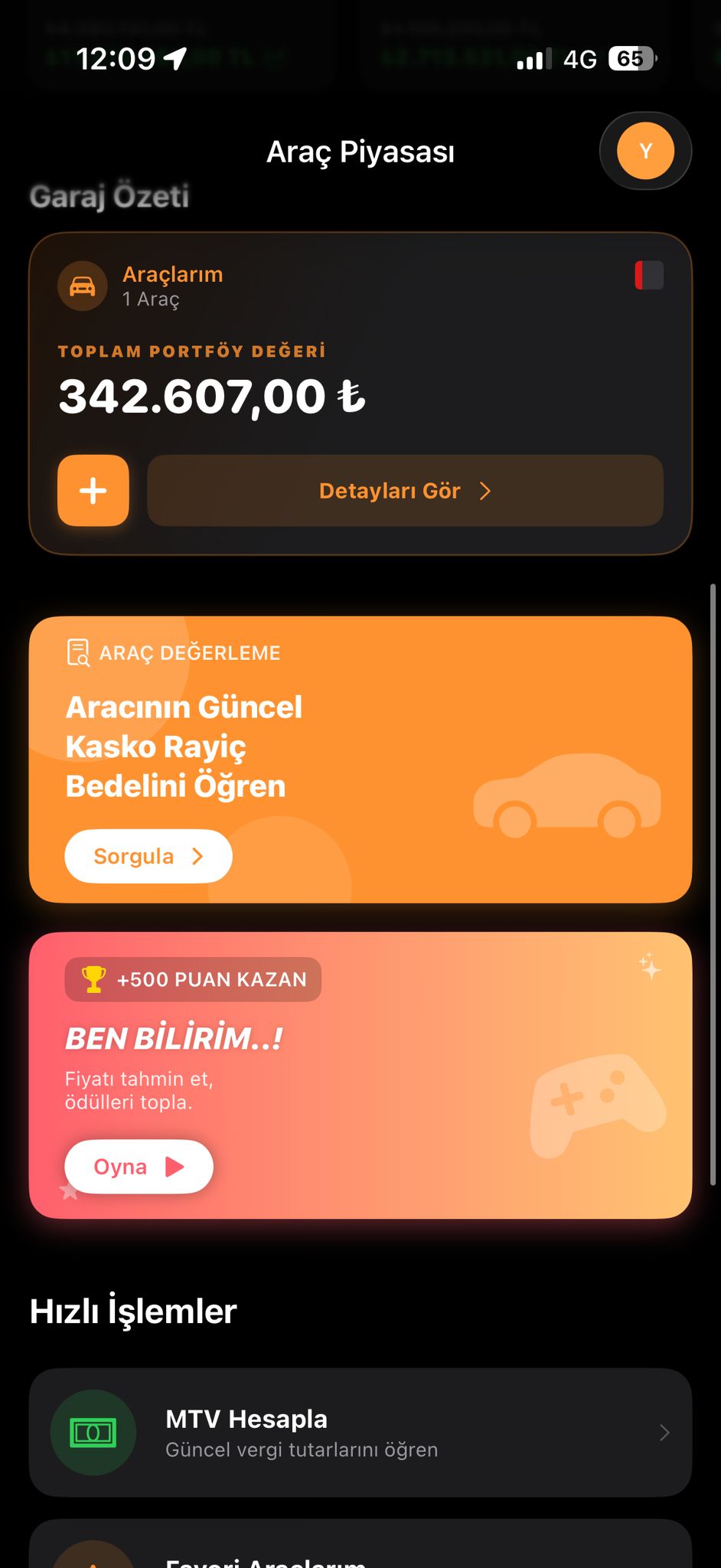Click the car icon on Araçlarım card
The image size is (721, 1568).
pyautogui.click(x=83, y=286)
